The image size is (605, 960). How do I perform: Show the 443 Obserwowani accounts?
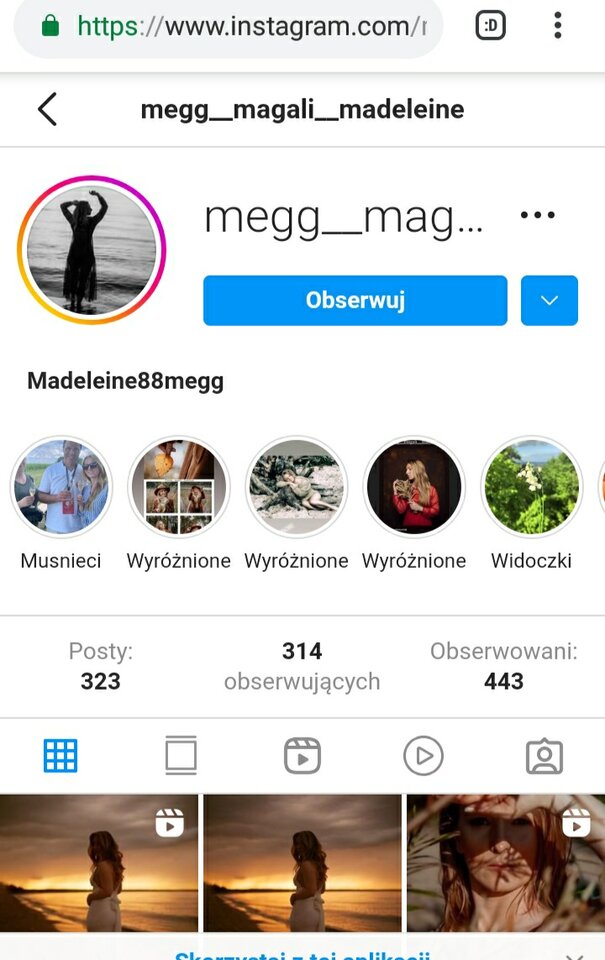click(503, 667)
